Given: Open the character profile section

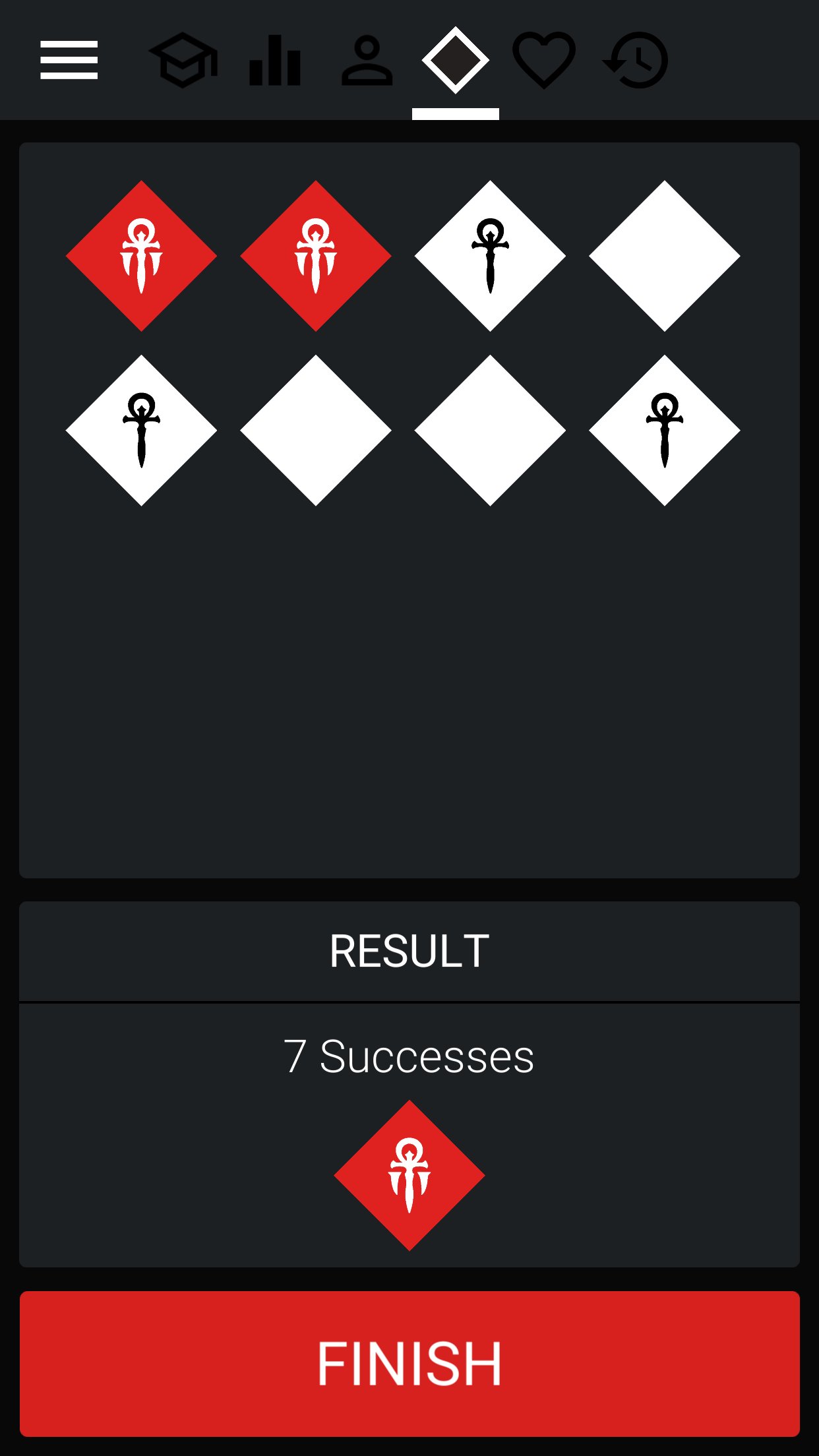Looking at the screenshot, I should point(367,61).
